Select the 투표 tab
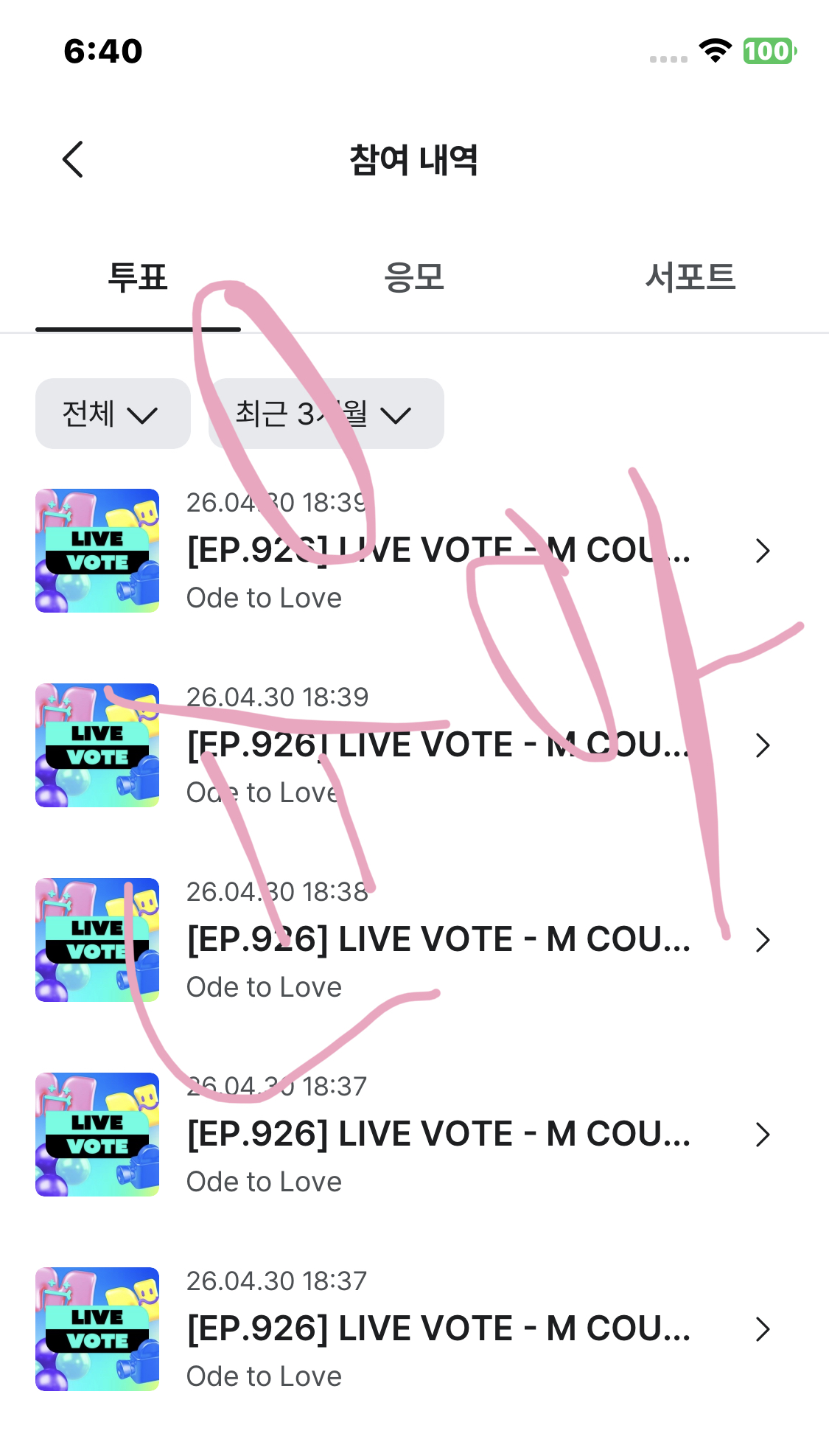The width and height of the screenshot is (829, 1456). point(138,279)
